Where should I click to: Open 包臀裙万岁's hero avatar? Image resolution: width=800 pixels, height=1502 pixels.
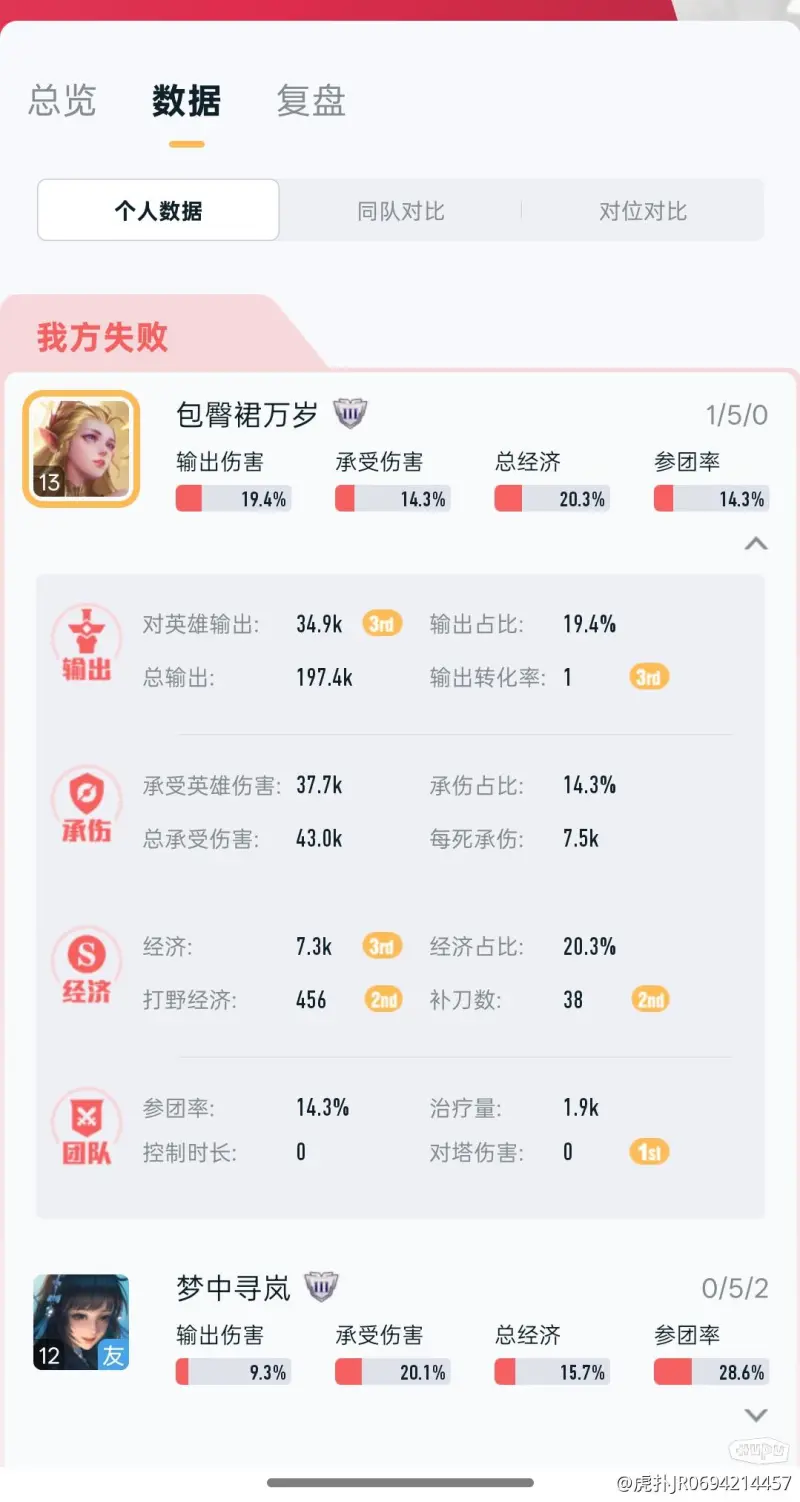(x=81, y=449)
